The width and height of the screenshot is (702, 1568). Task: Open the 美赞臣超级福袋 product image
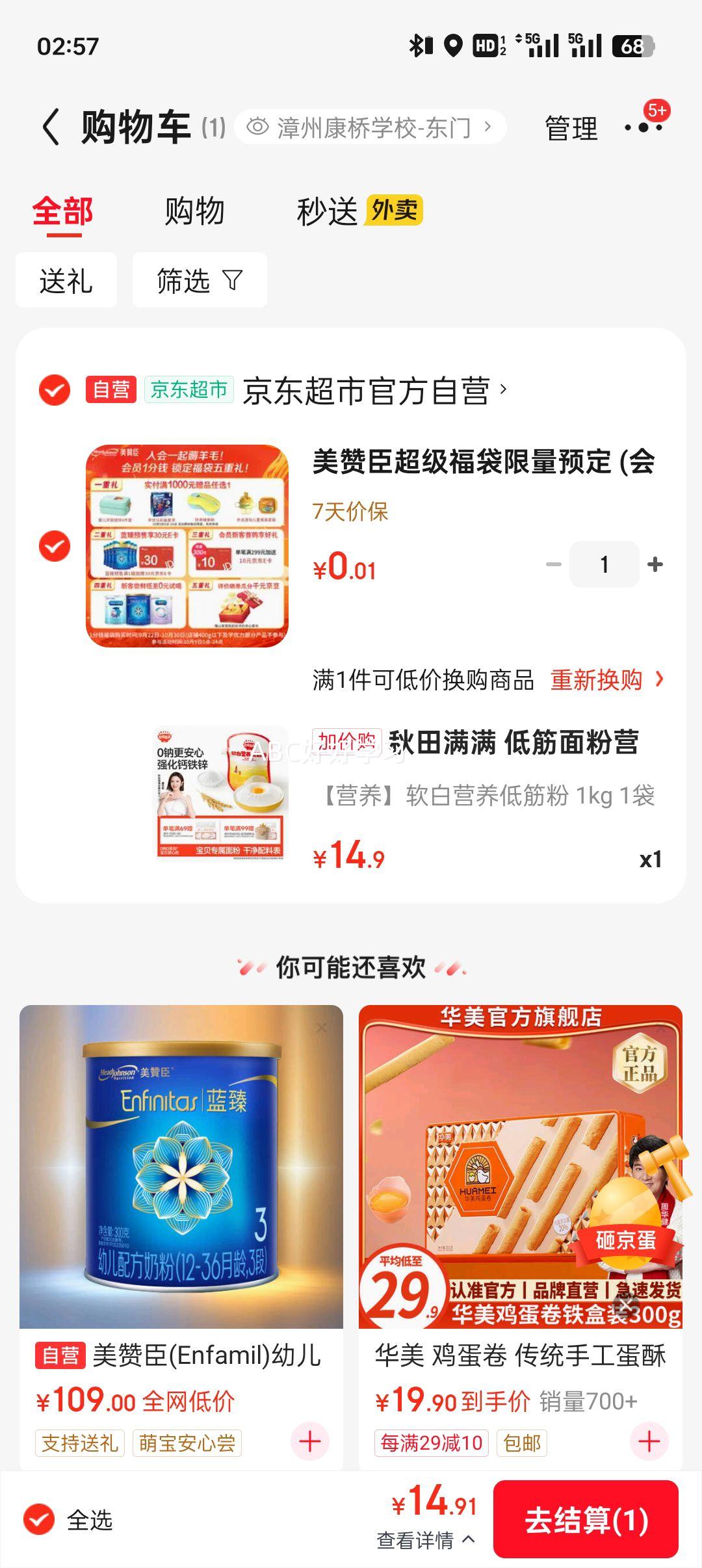coord(187,546)
